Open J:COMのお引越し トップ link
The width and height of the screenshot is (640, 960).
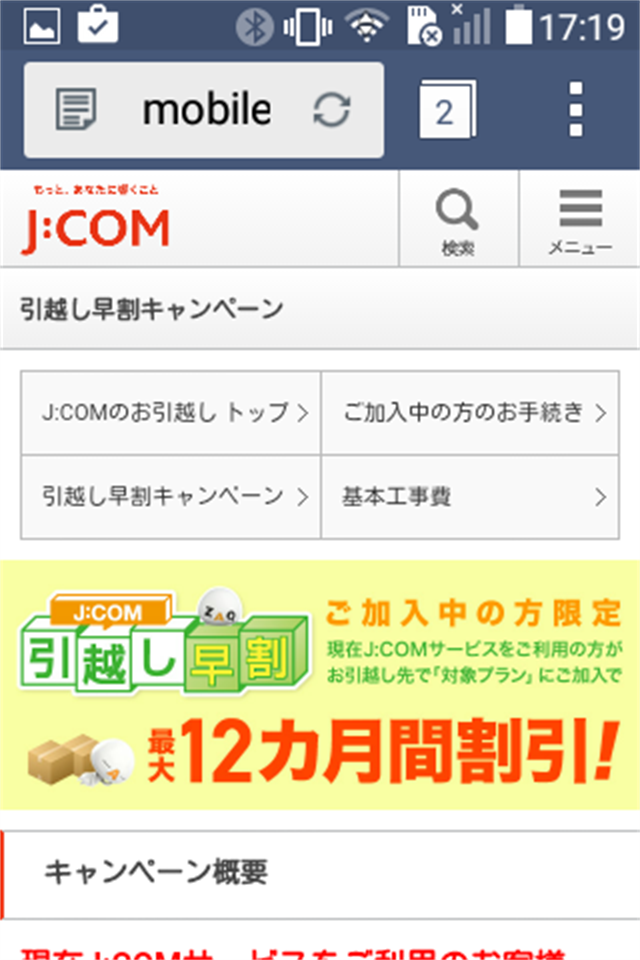tap(171, 413)
